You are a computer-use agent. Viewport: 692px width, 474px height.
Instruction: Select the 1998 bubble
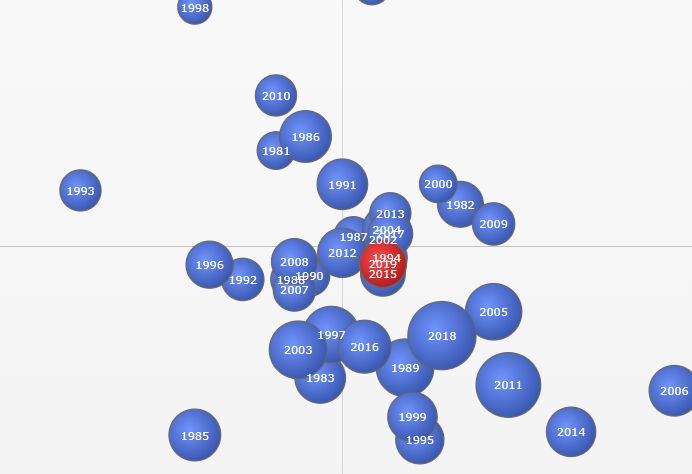(195, 8)
